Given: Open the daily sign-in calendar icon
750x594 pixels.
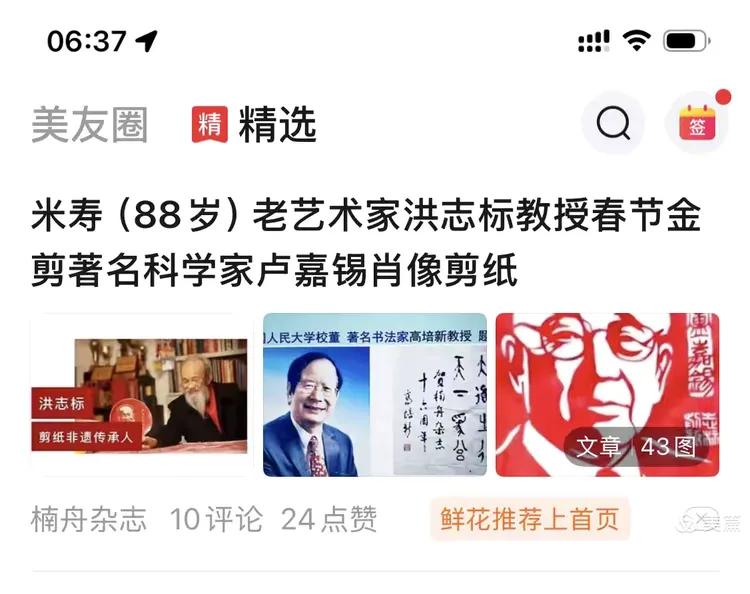Looking at the screenshot, I should pos(697,124).
